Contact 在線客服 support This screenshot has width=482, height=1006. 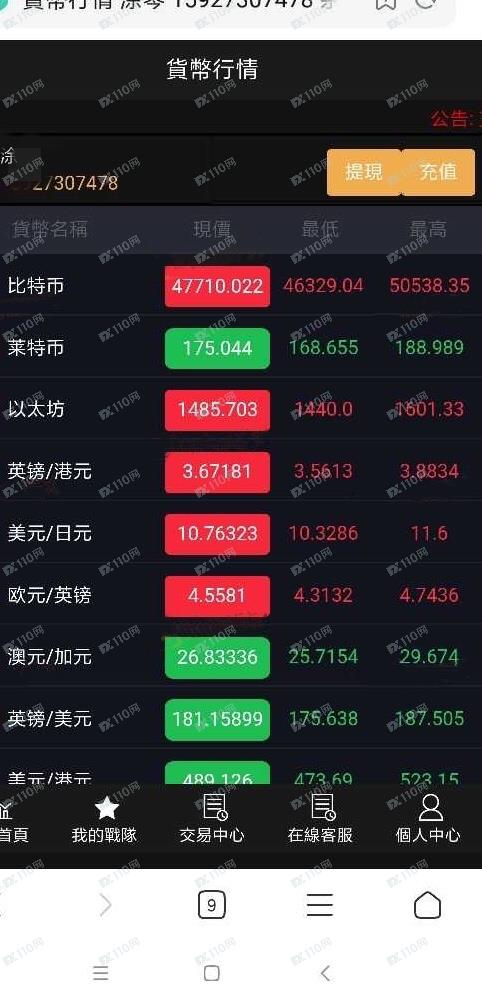(320, 819)
